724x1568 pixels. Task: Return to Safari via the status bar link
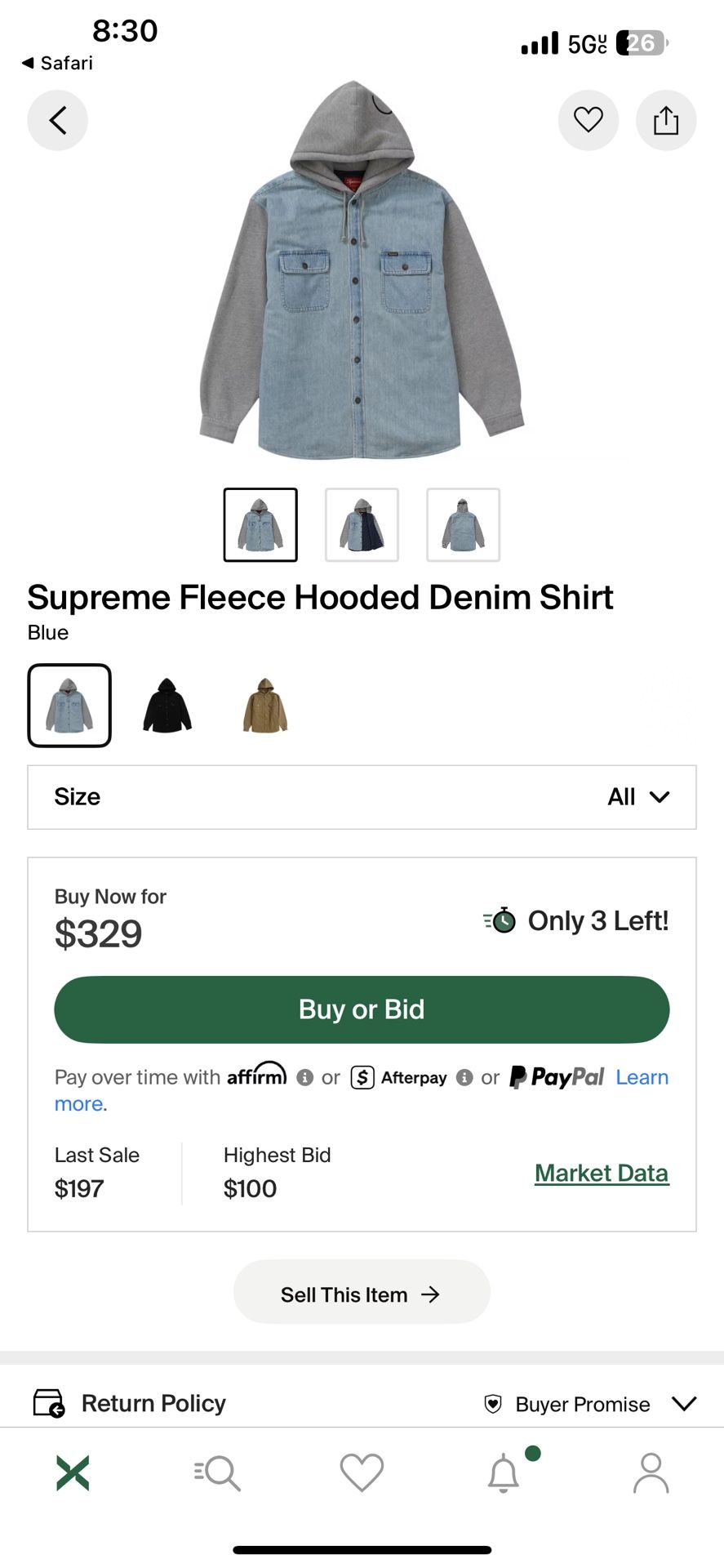click(x=57, y=63)
